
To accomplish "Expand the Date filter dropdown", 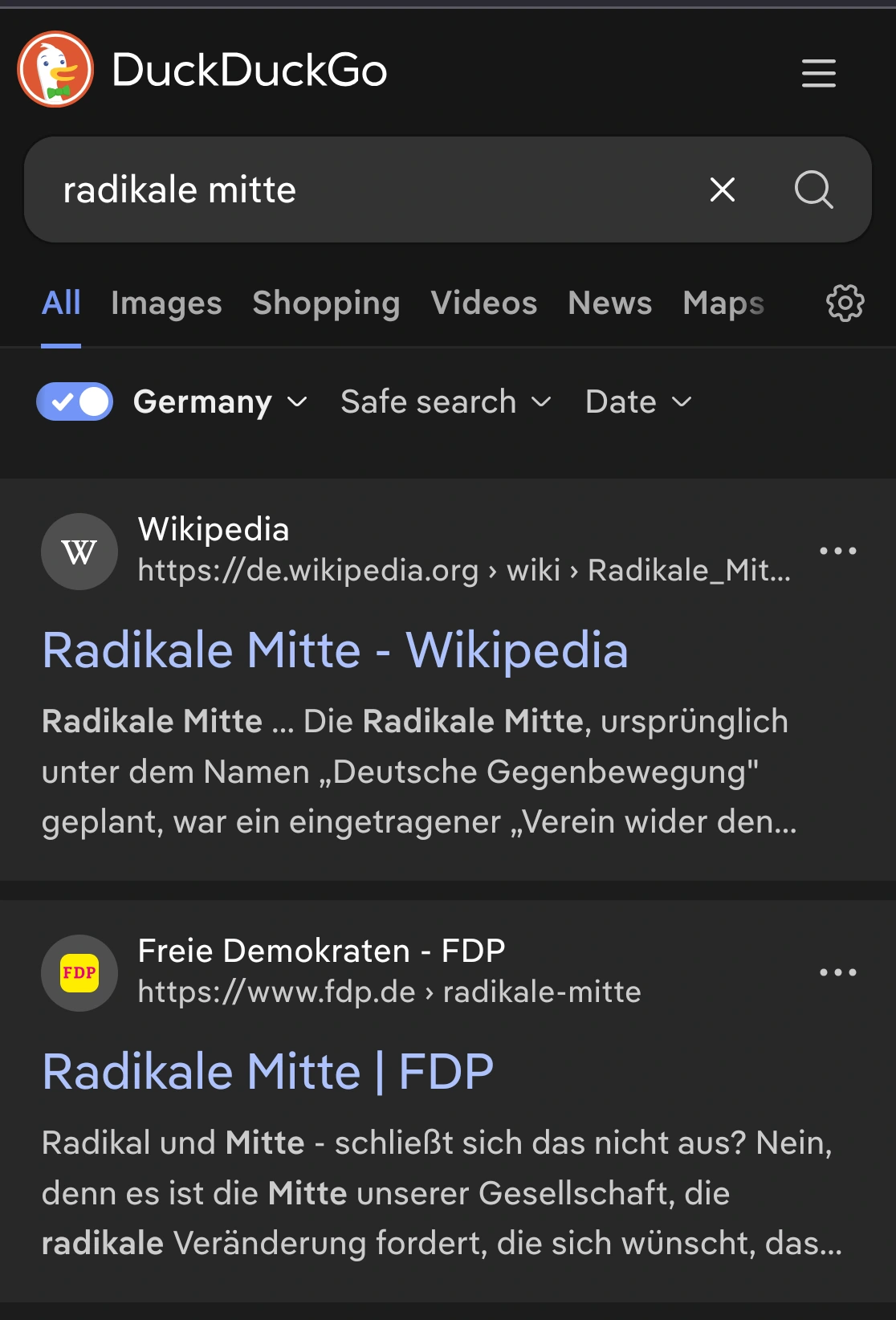I will [x=638, y=401].
